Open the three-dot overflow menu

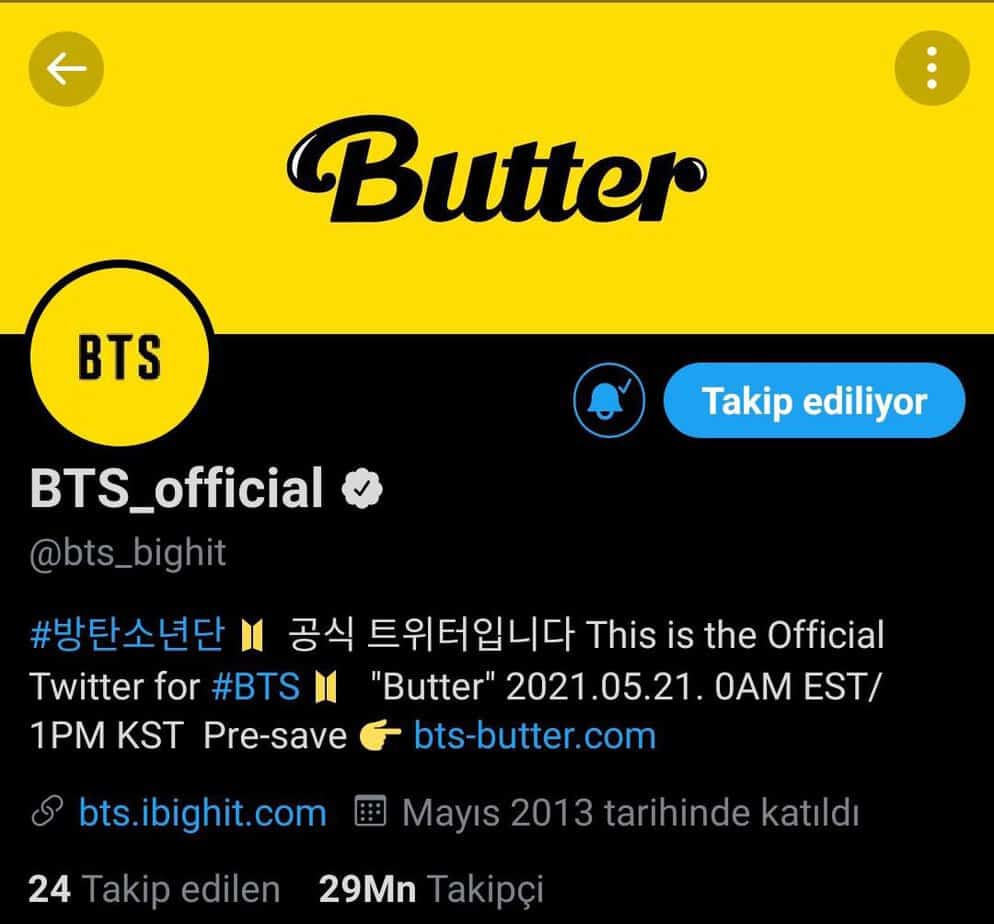coord(931,69)
